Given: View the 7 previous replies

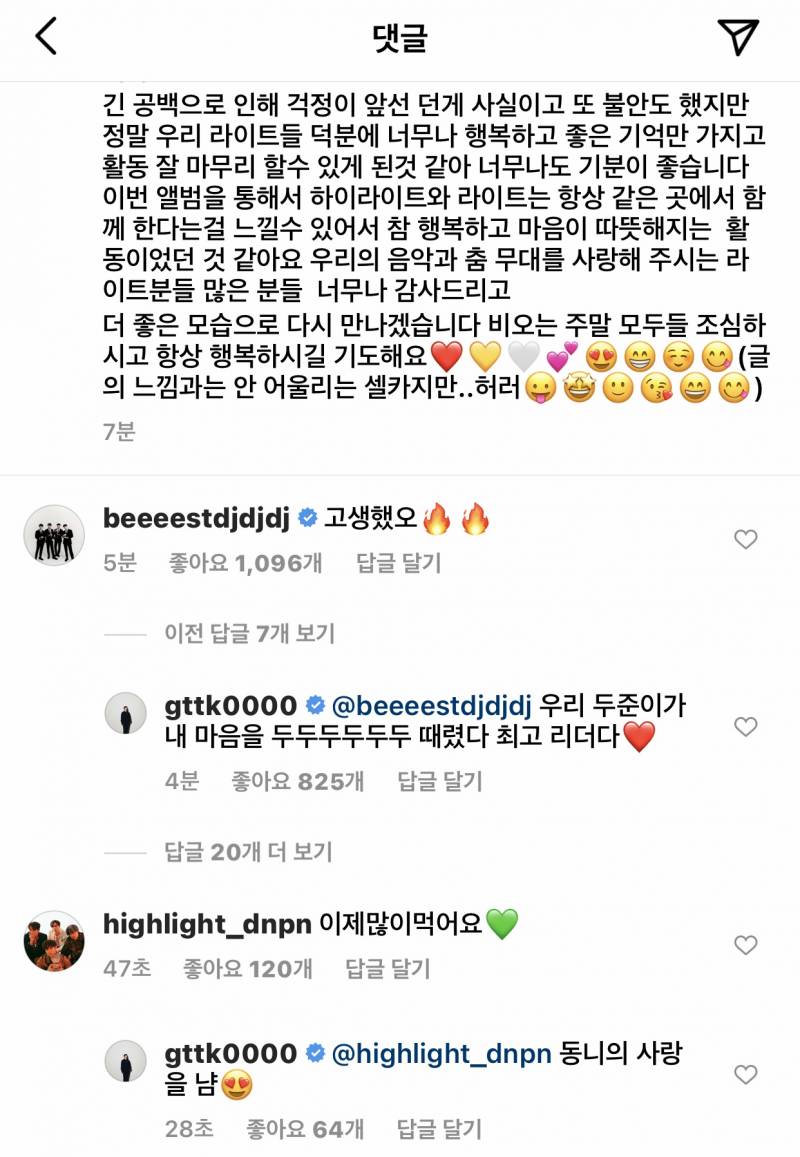Looking at the screenshot, I should click(x=249, y=633).
